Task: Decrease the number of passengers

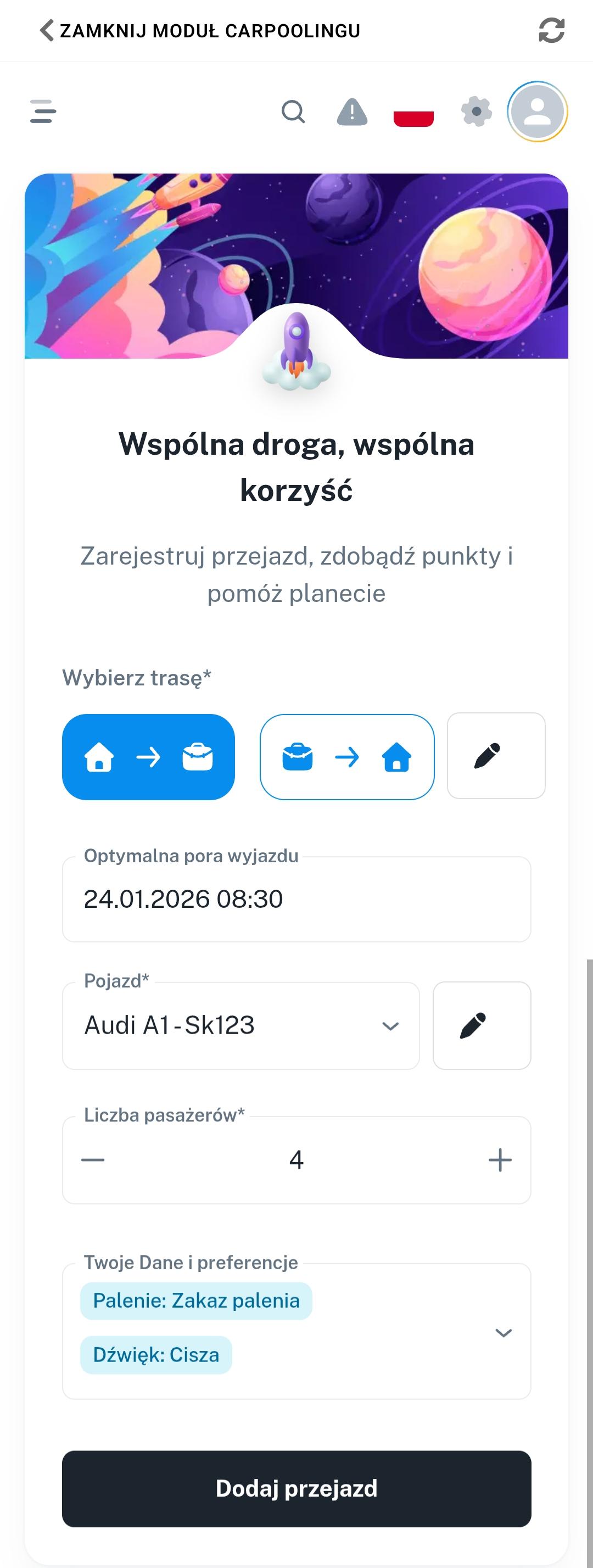Action: tap(93, 1159)
